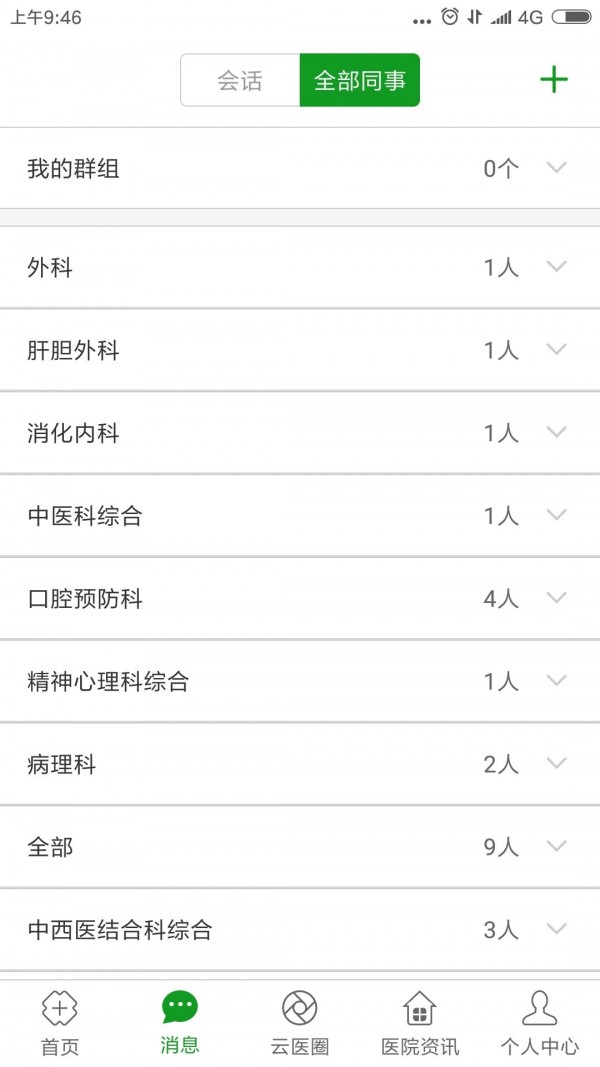Screen dimensions: 600x1067
Task: Tap the green plus icon
Action: click(x=553, y=80)
